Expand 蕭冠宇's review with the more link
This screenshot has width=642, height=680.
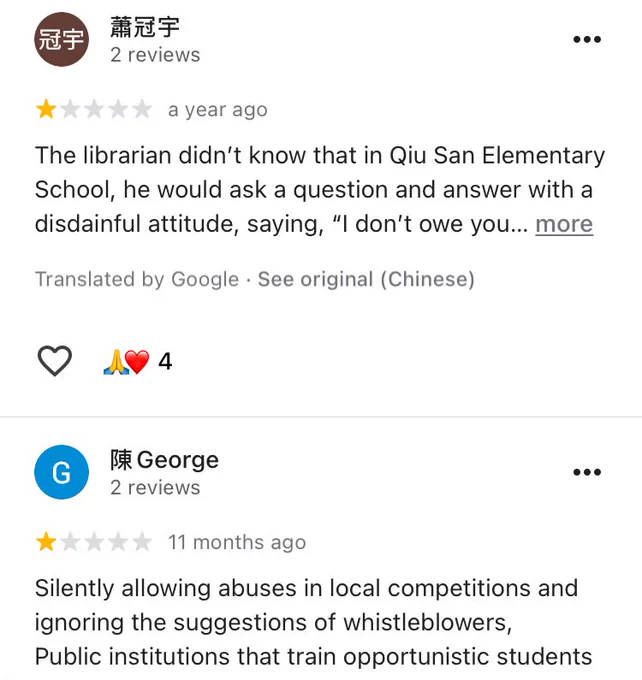564,224
